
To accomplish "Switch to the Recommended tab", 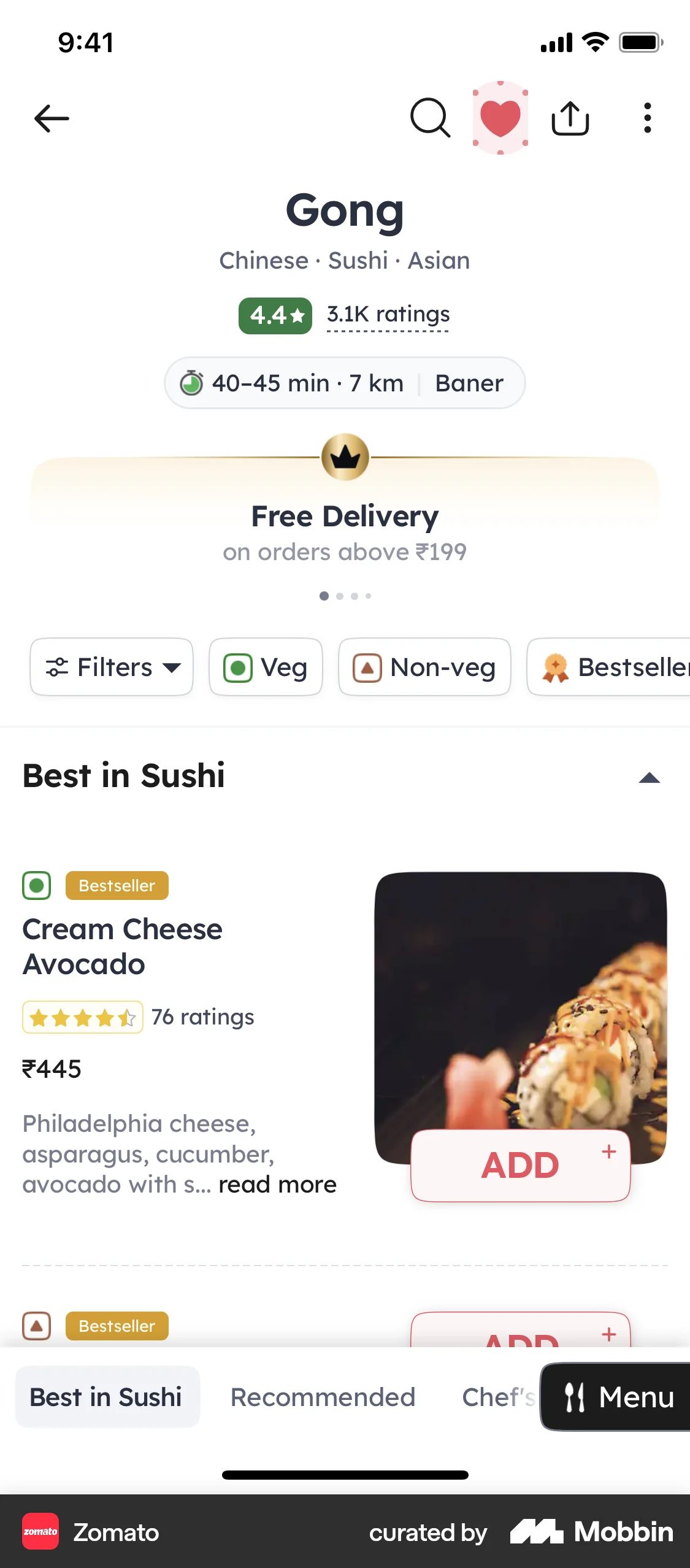I will tap(322, 1397).
